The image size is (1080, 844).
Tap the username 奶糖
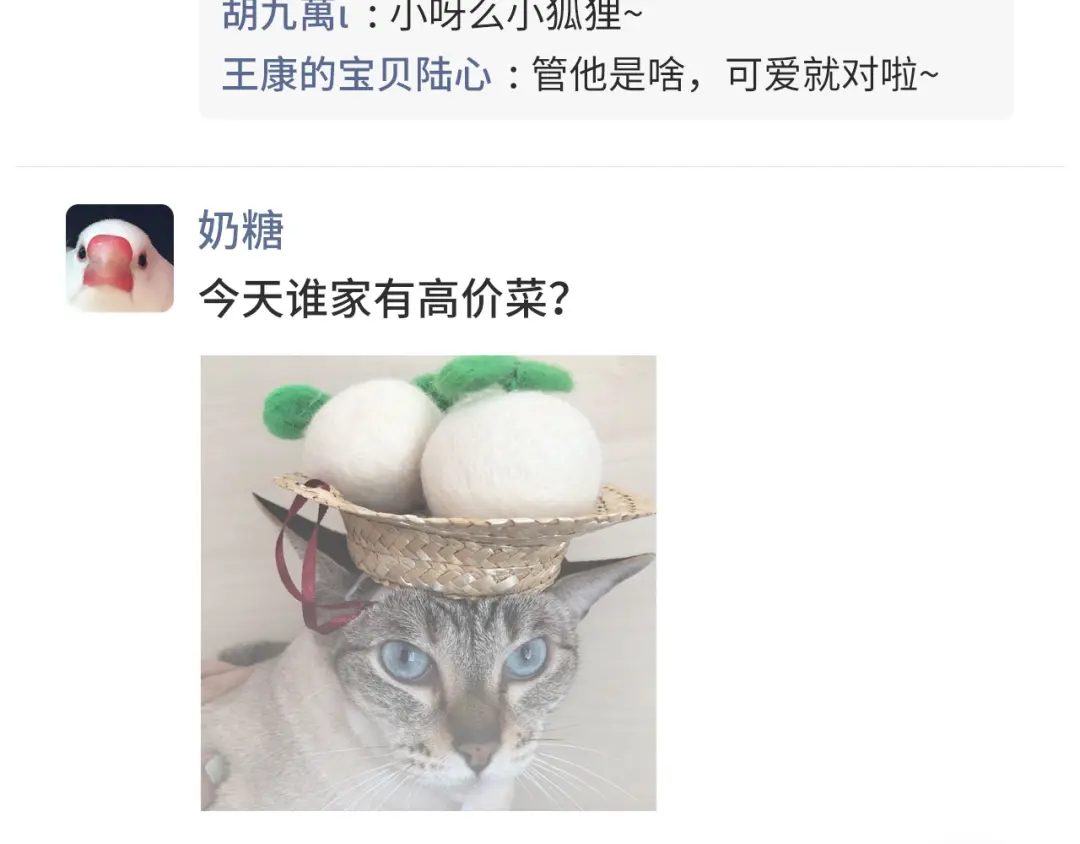(x=241, y=231)
